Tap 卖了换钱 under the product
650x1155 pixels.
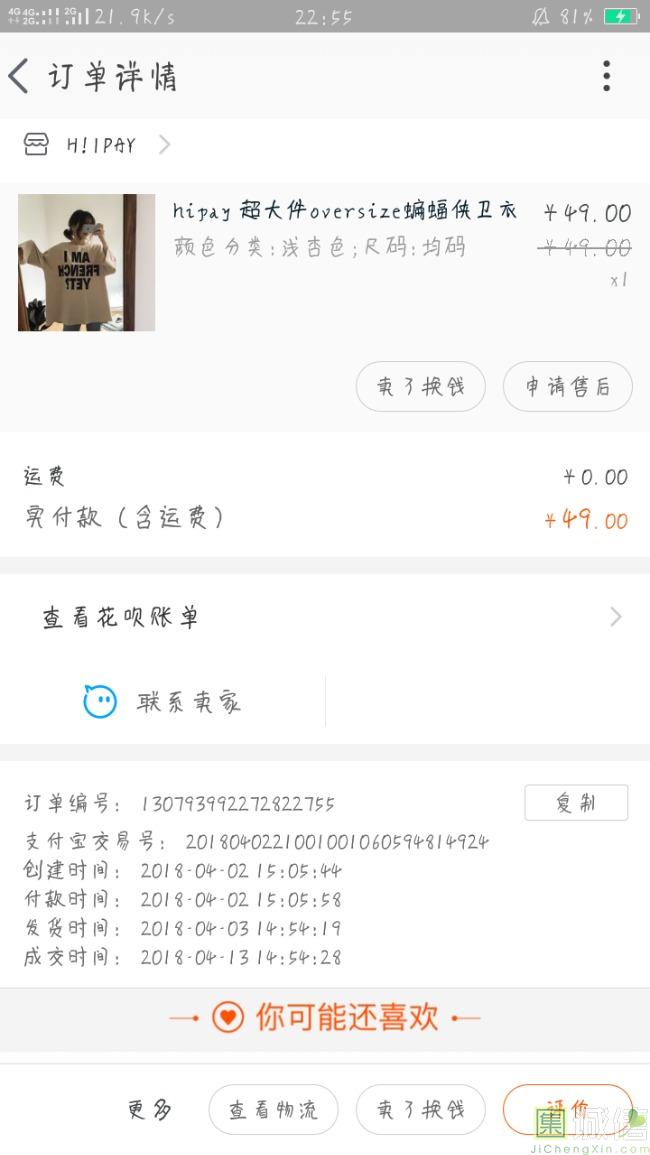(x=420, y=387)
